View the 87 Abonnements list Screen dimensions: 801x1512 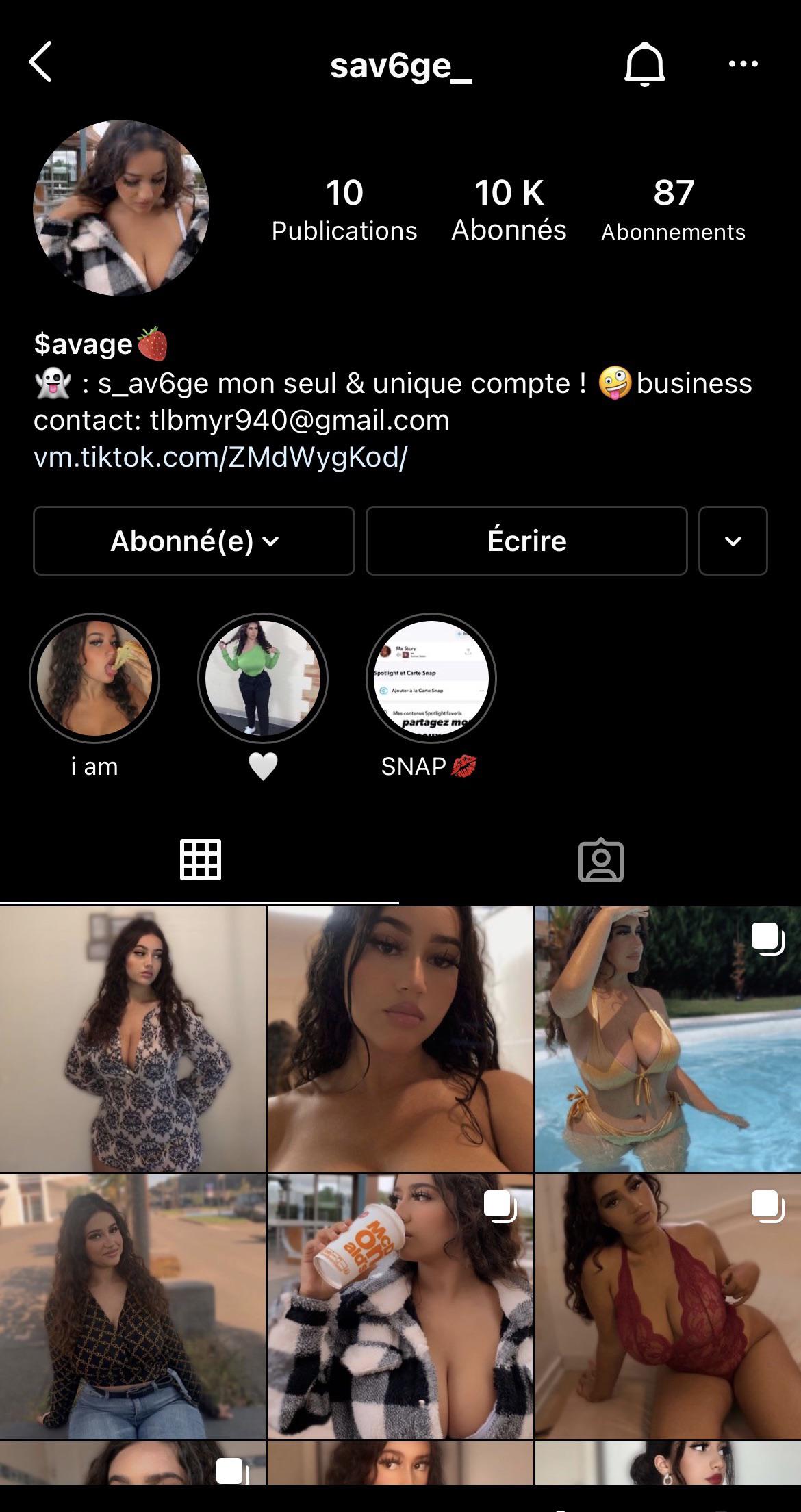673,209
